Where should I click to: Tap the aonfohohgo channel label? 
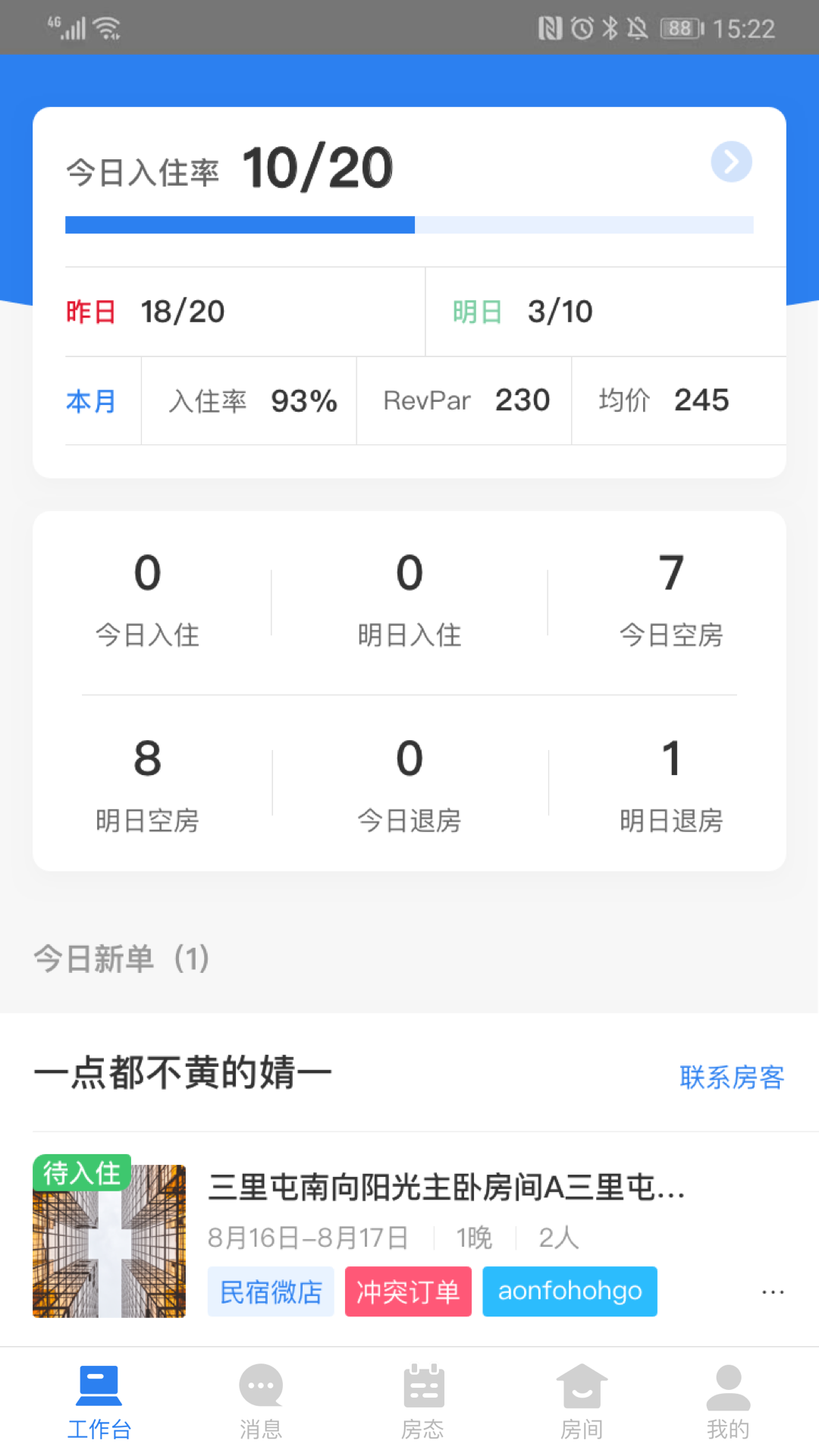pyautogui.click(x=570, y=1291)
